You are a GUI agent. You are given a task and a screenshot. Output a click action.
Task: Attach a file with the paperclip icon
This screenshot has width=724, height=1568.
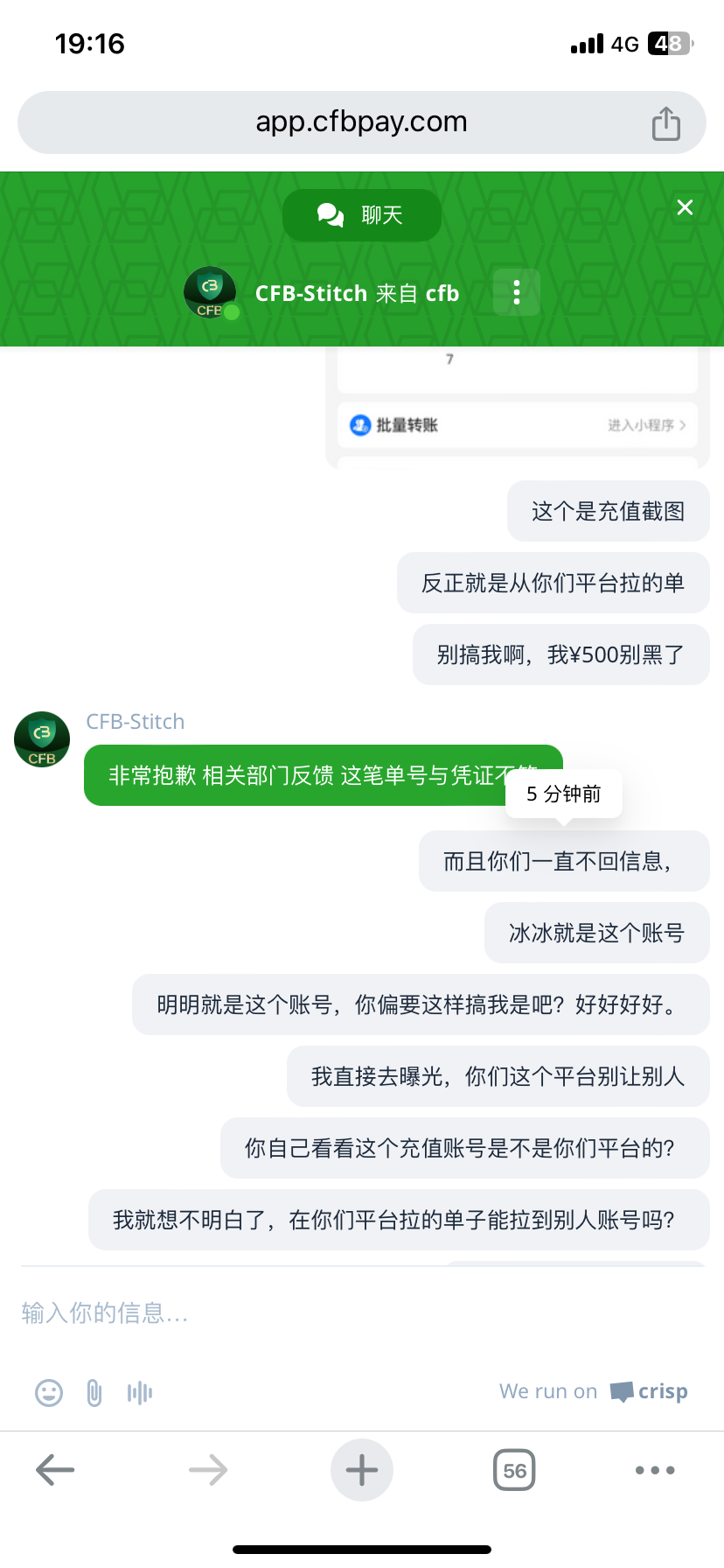pyautogui.click(x=94, y=1392)
